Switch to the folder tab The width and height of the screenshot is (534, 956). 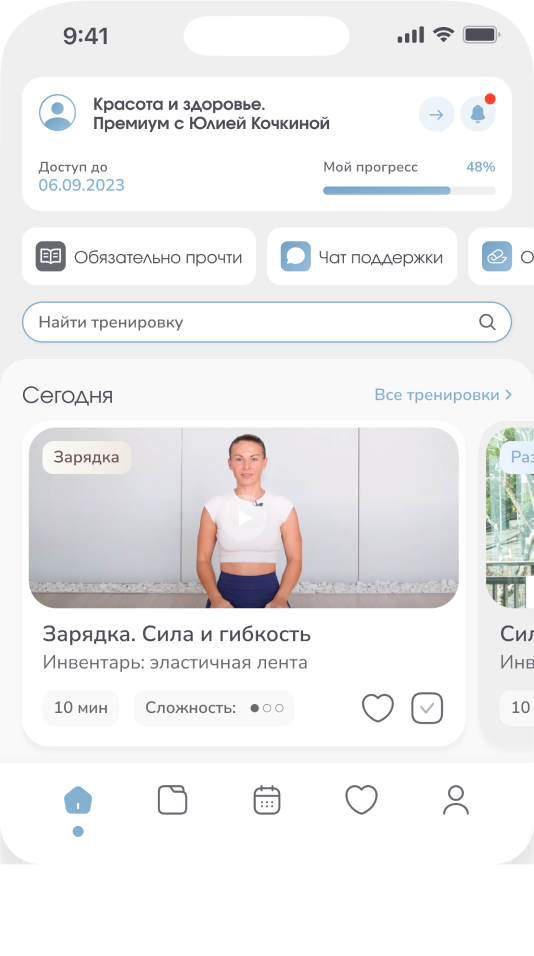173,800
